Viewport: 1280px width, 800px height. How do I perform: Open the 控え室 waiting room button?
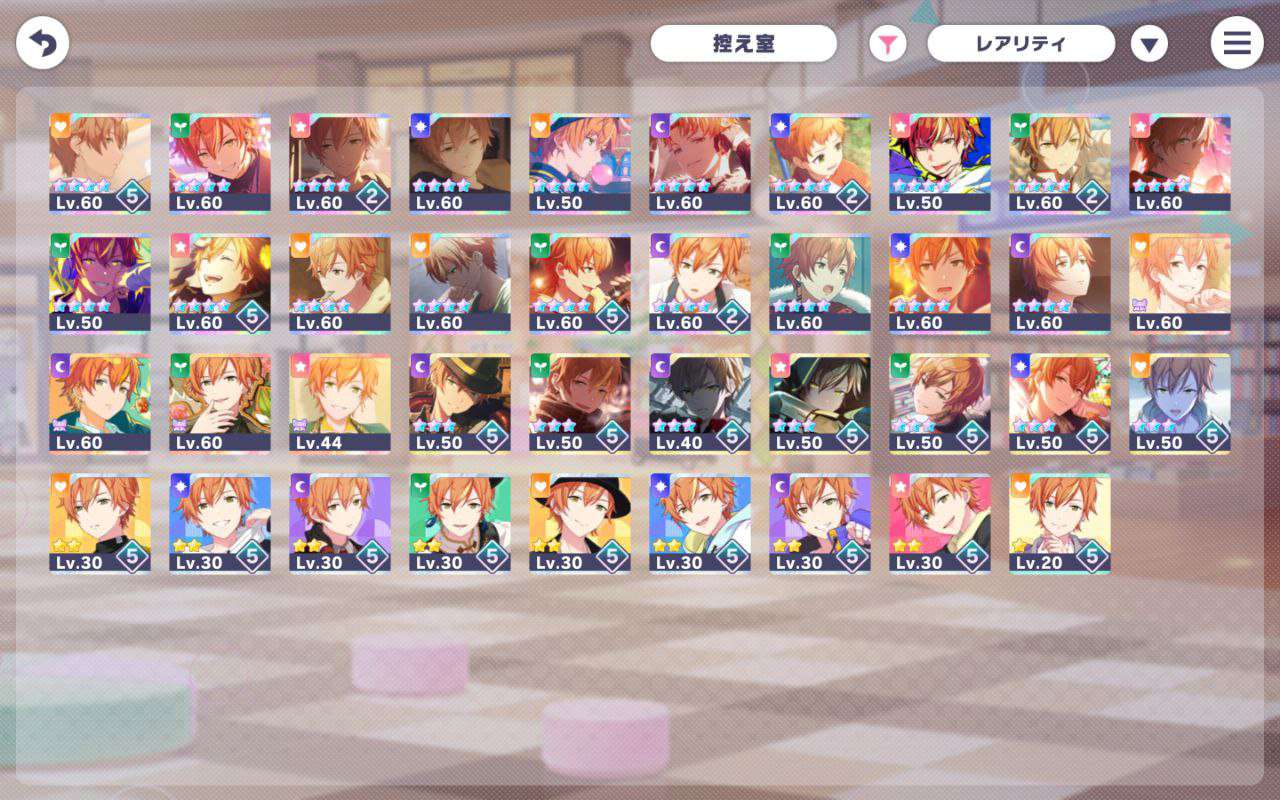point(743,44)
